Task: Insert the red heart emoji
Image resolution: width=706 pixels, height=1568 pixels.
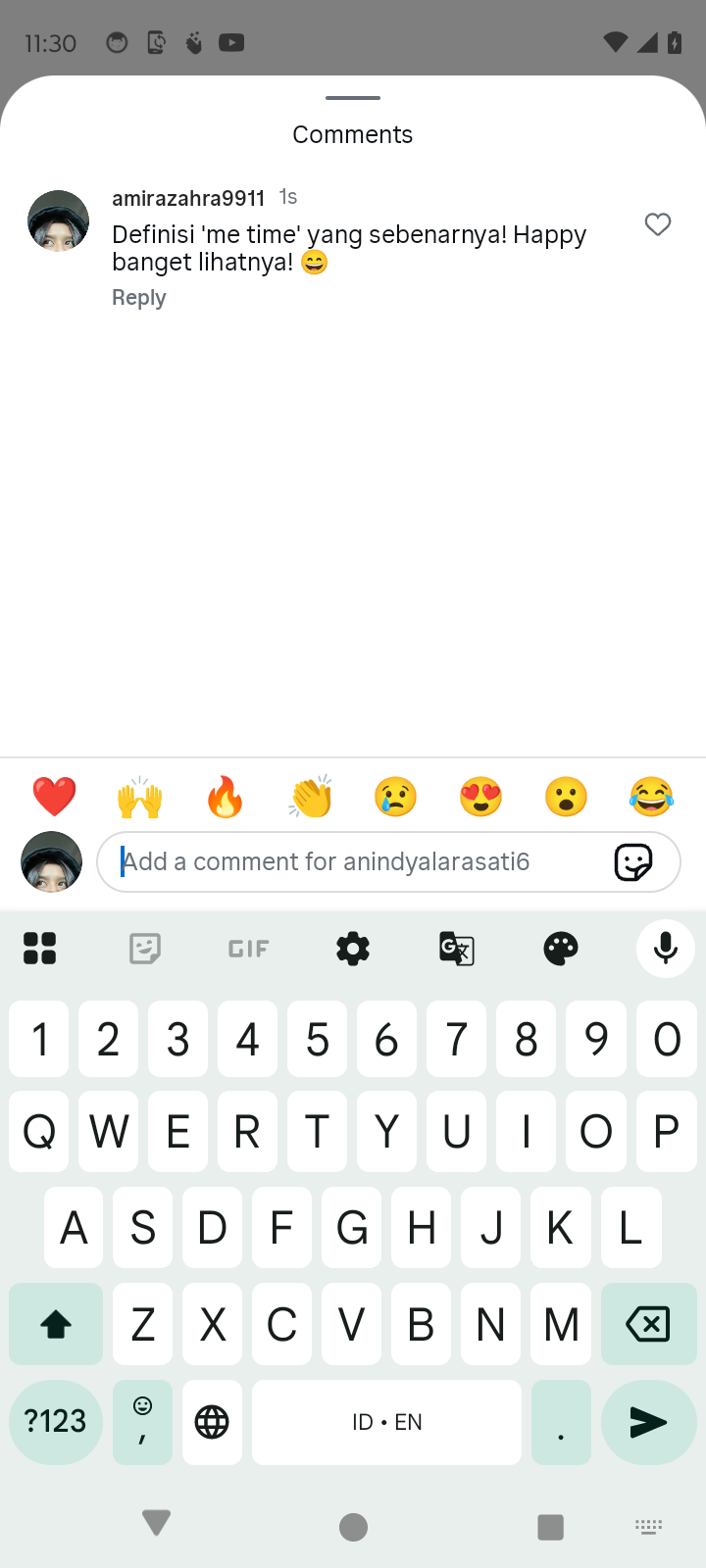Action: coord(55,797)
